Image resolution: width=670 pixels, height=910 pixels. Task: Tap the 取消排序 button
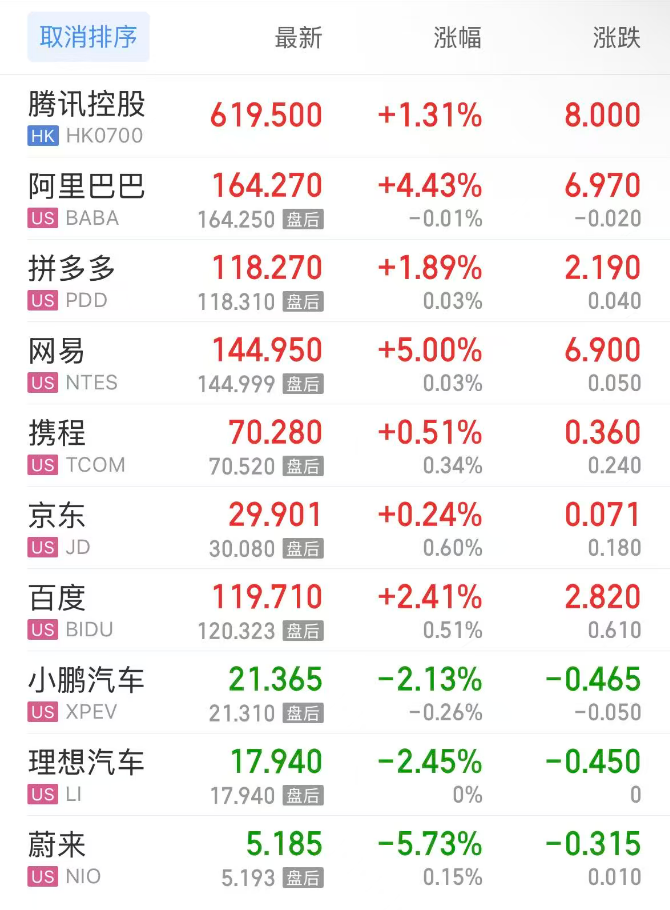click(x=88, y=38)
